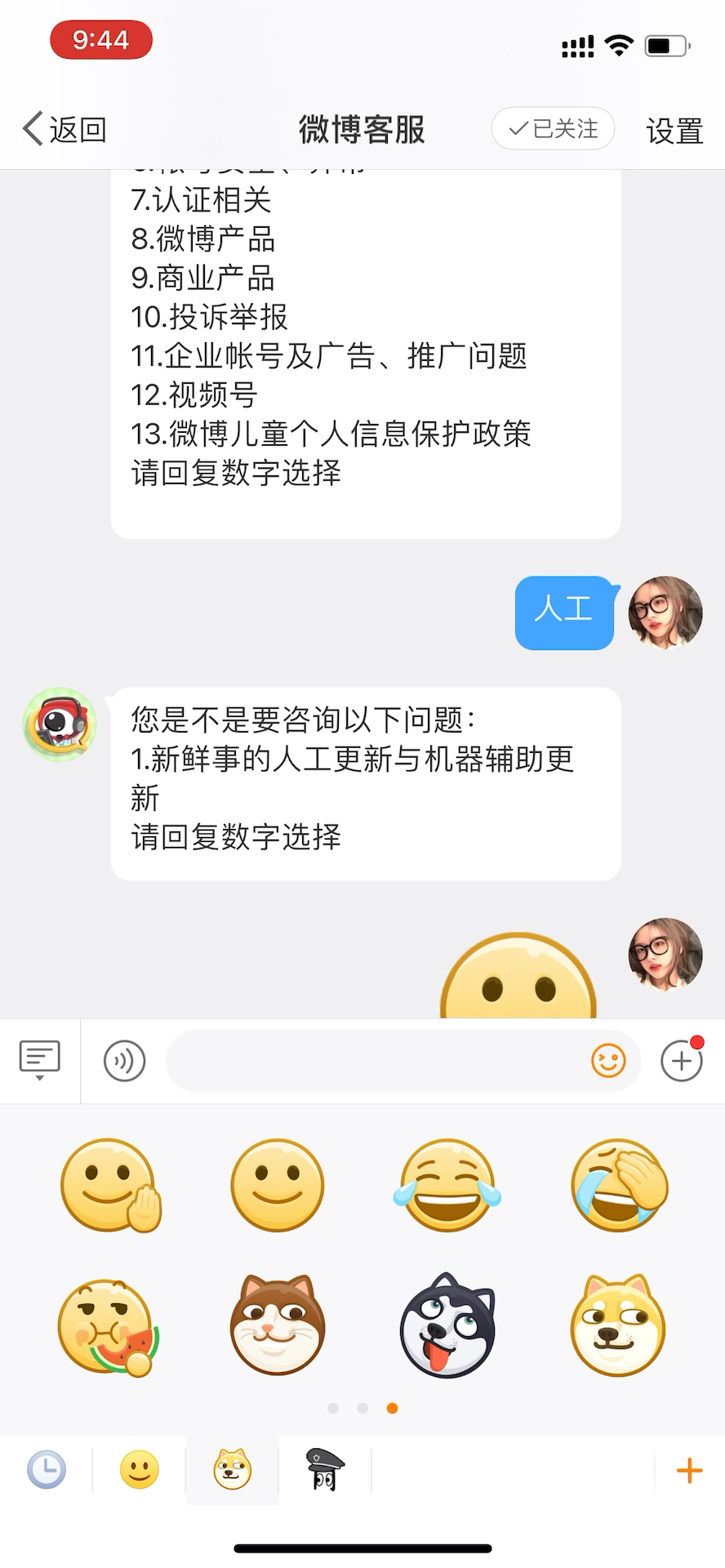Switch to the police hat sticker tab
This screenshot has width=725, height=1568.
325,1470
